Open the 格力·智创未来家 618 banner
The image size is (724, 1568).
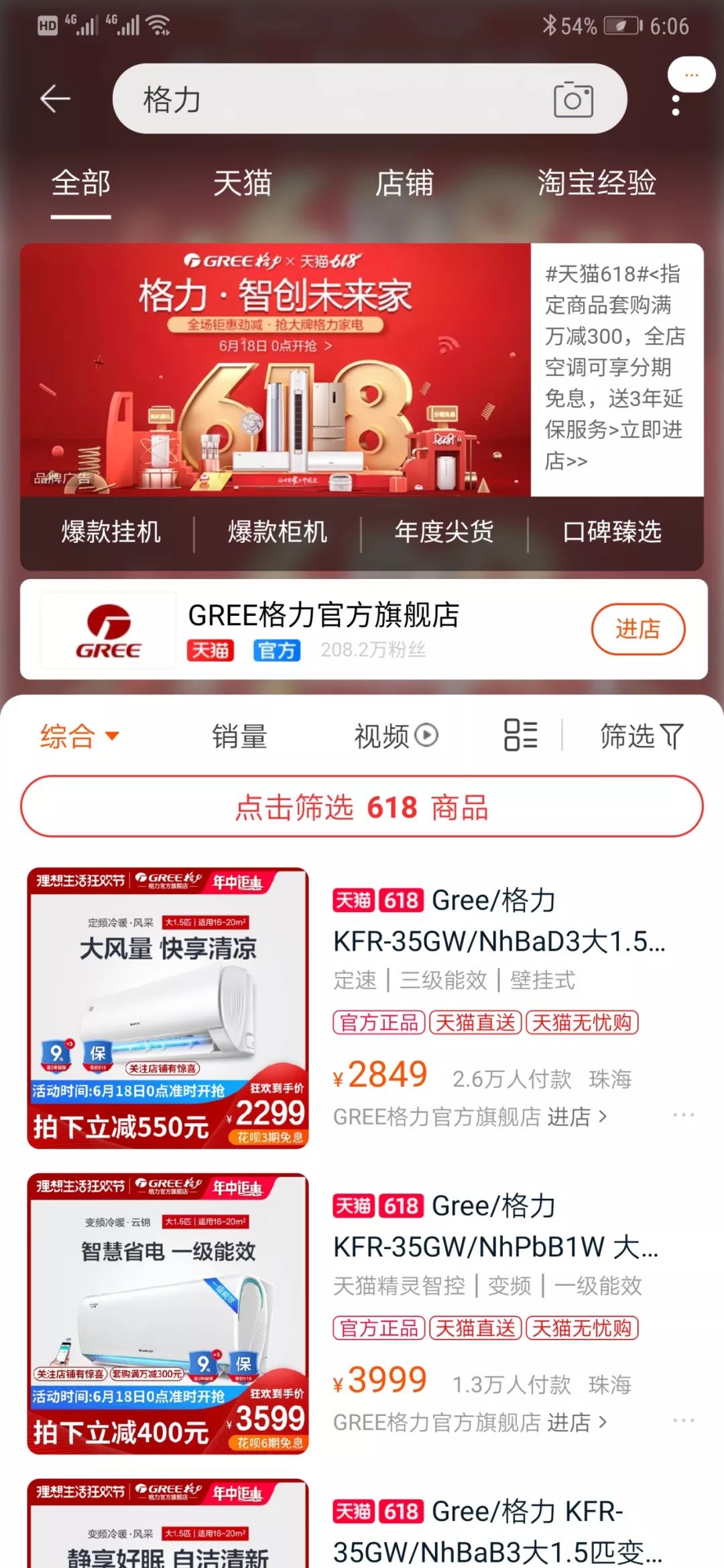tap(275, 369)
